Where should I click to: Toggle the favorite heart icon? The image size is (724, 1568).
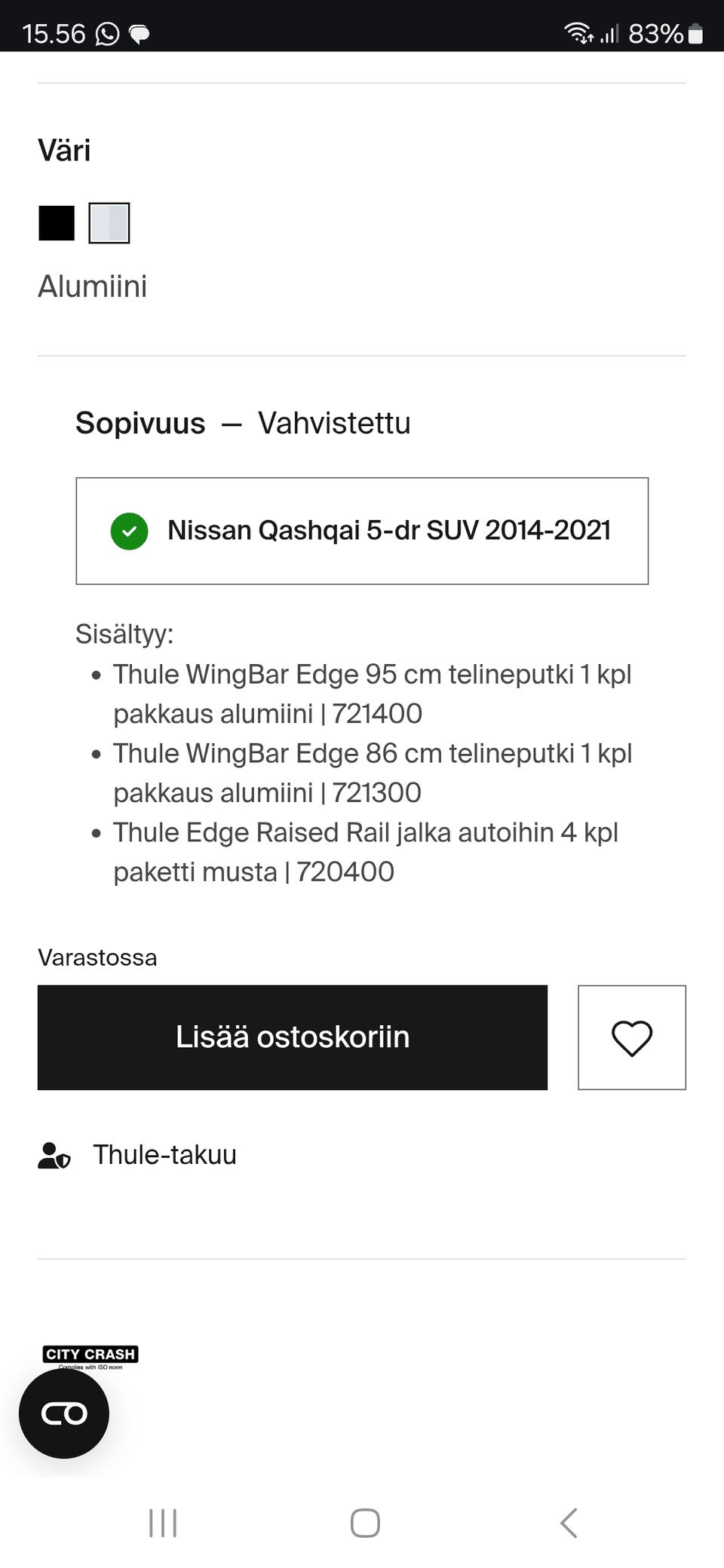(631, 1037)
